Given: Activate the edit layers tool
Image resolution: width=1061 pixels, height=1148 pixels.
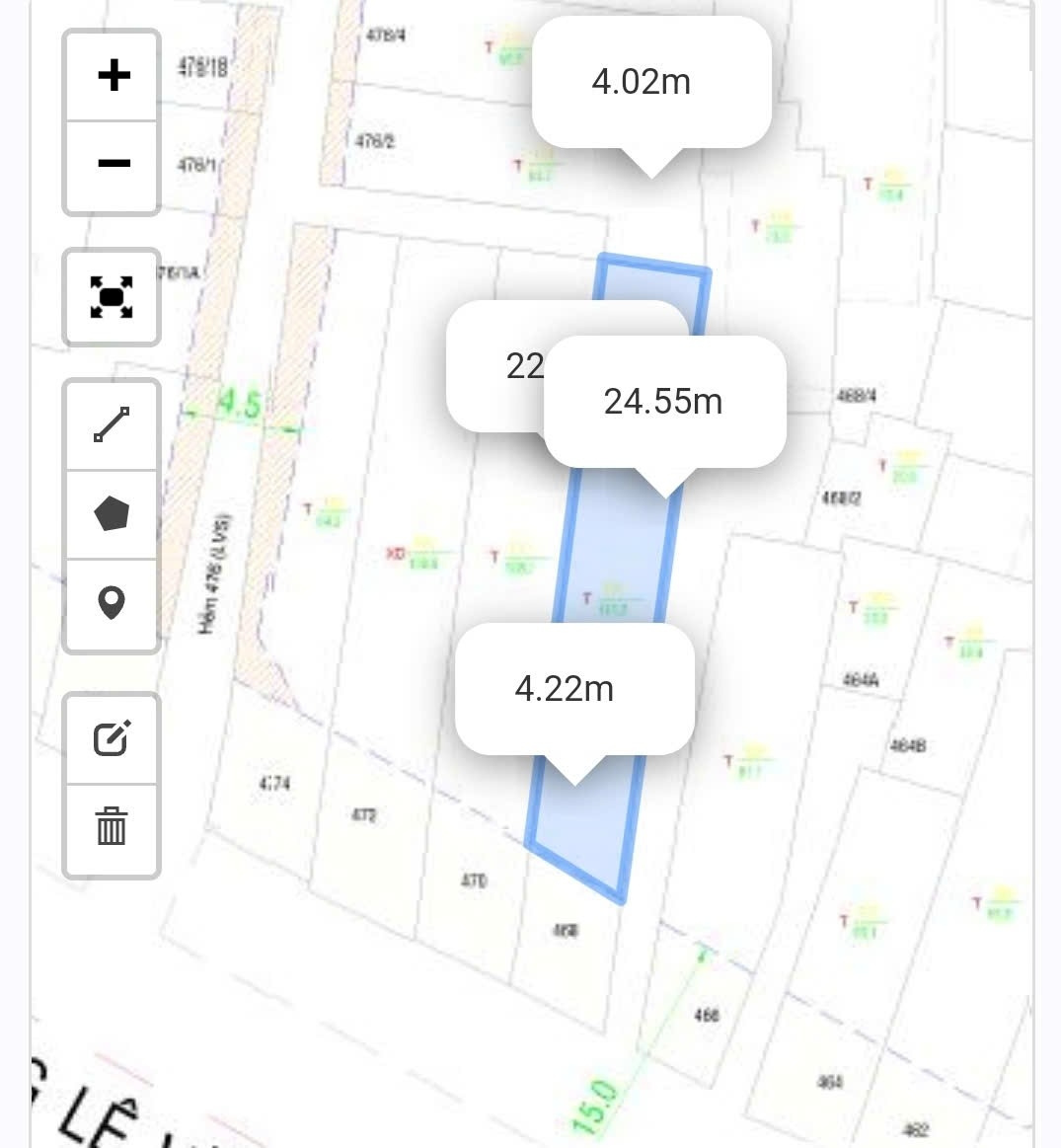Looking at the screenshot, I should click(113, 738).
